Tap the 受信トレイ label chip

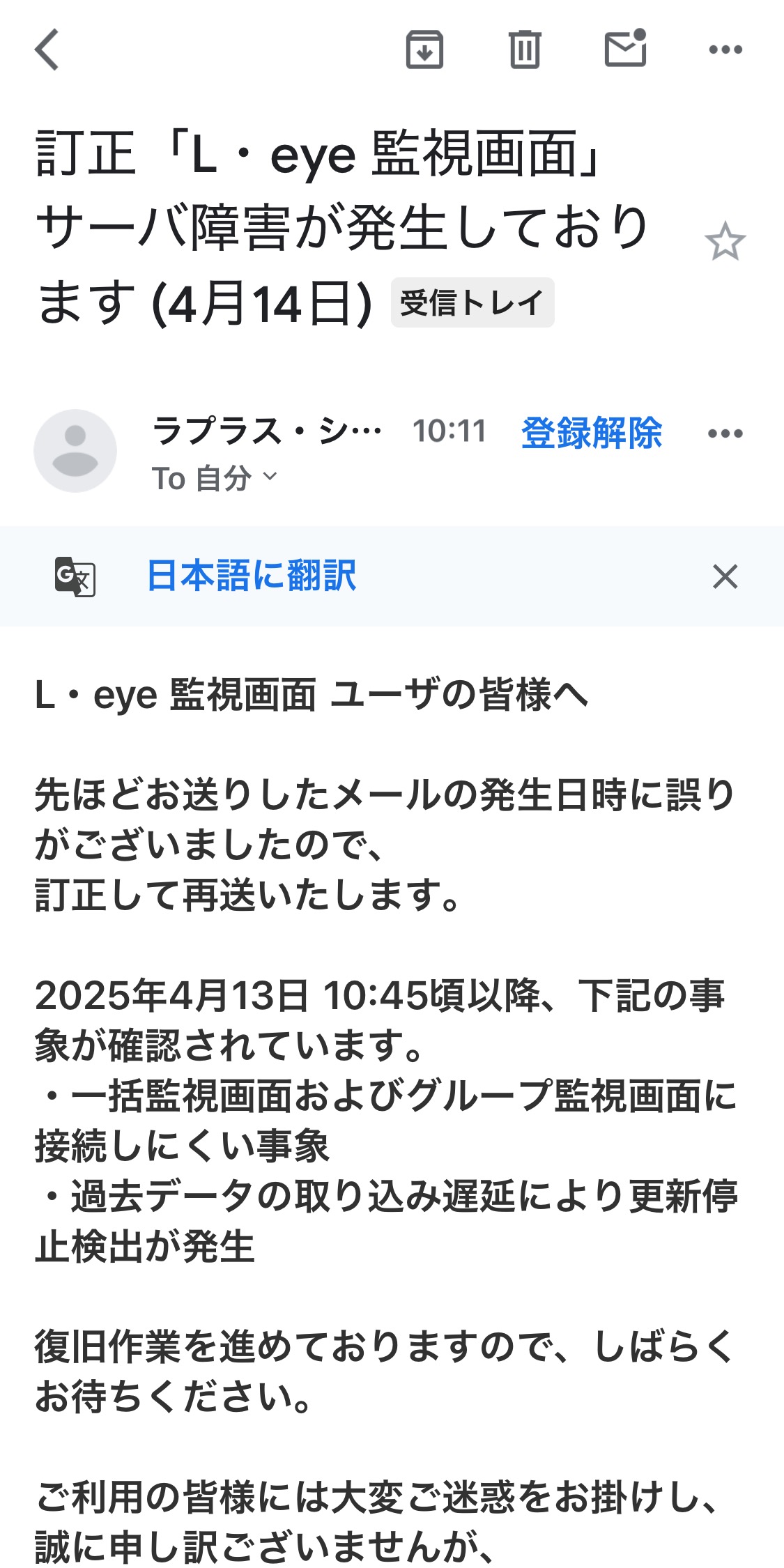(x=472, y=302)
